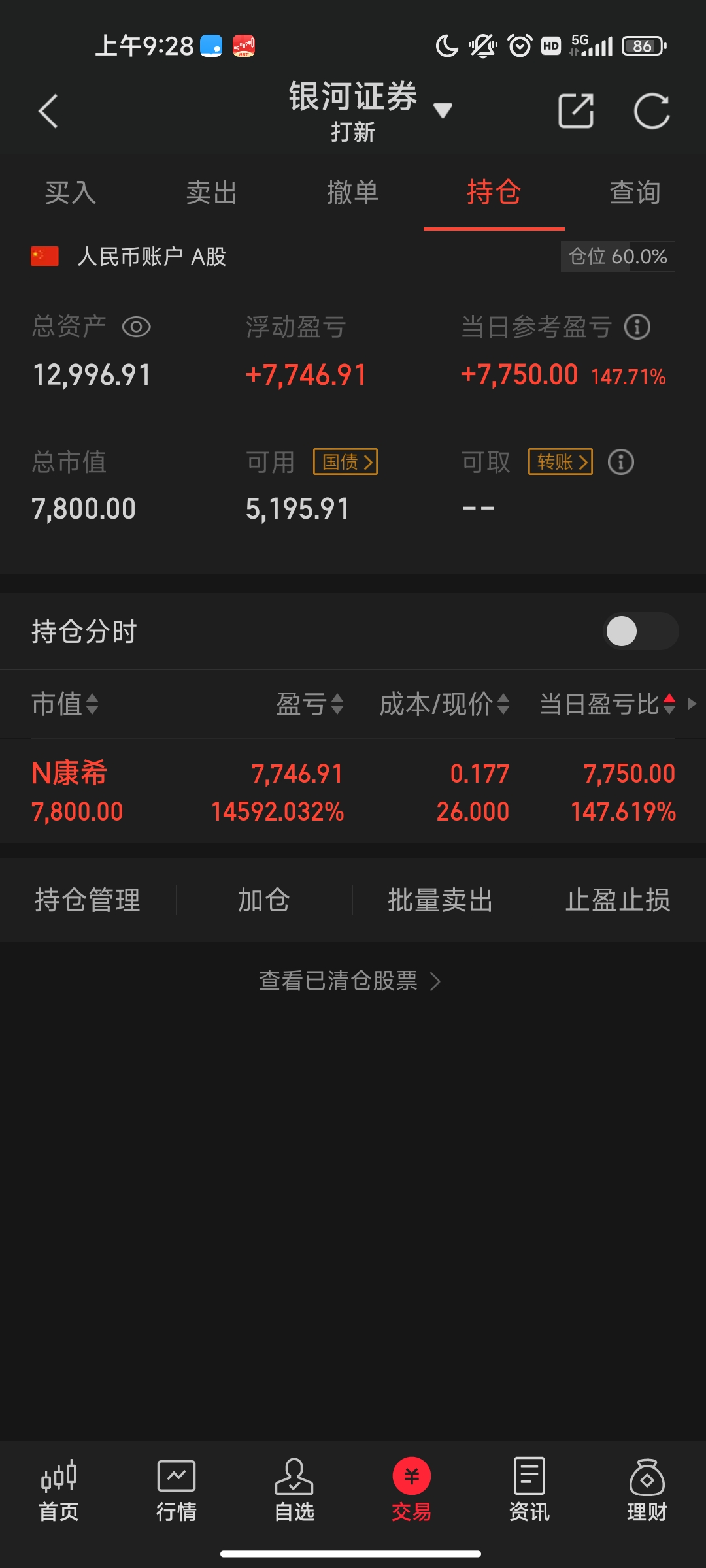Open 止盈止损 settings
The height and width of the screenshot is (1568, 706).
point(618,900)
